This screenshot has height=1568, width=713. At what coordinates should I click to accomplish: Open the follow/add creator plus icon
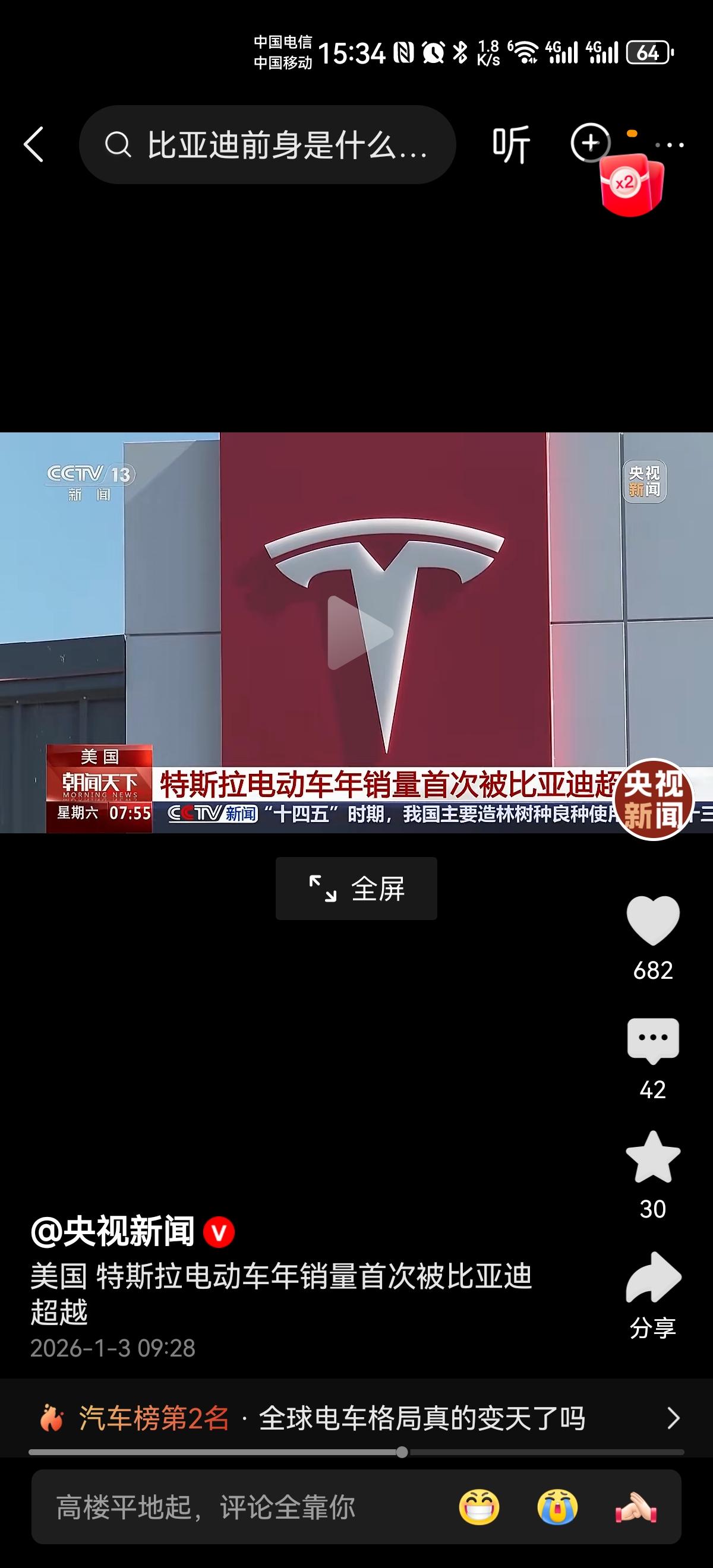[x=589, y=144]
